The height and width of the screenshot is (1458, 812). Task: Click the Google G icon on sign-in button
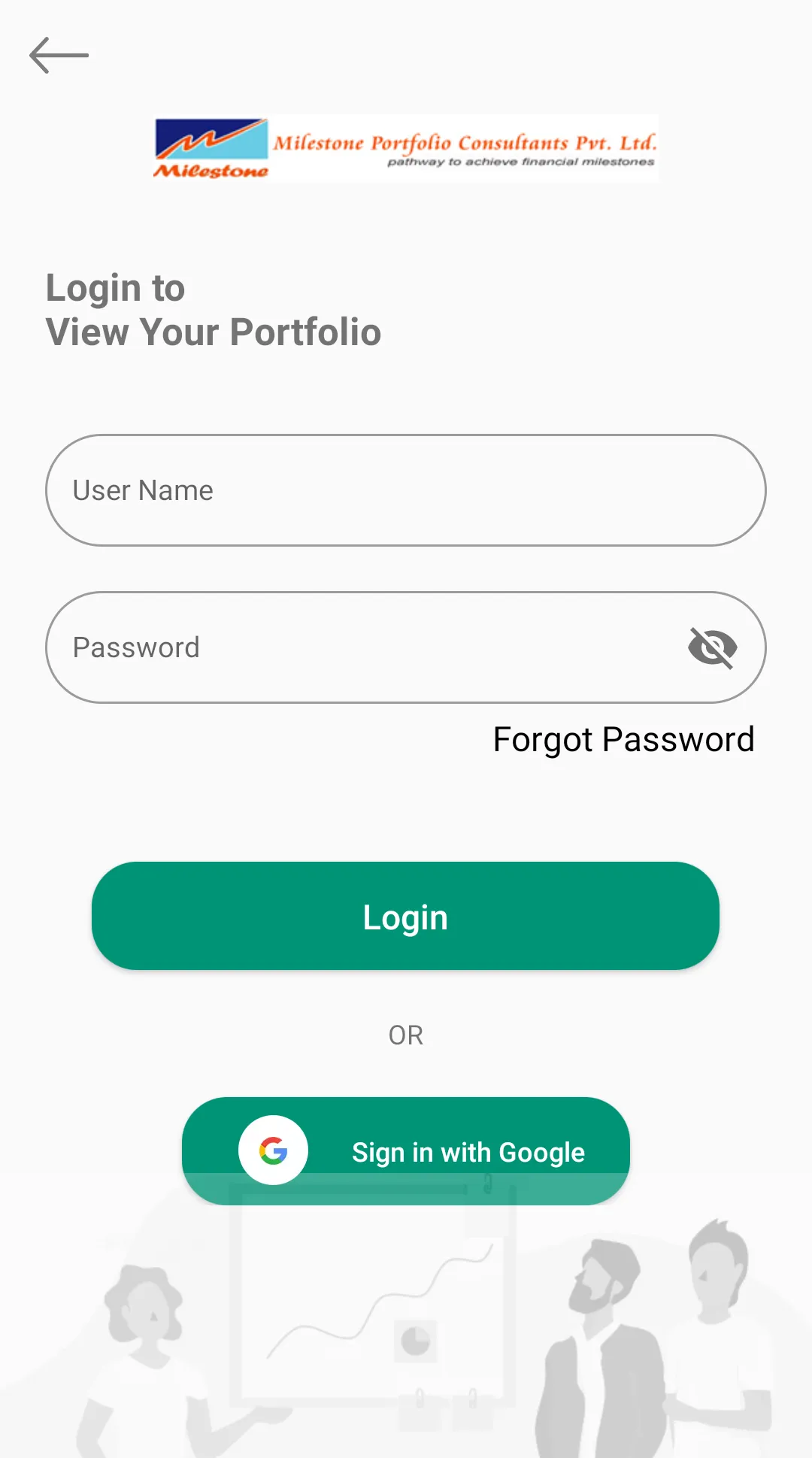tap(274, 1150)
